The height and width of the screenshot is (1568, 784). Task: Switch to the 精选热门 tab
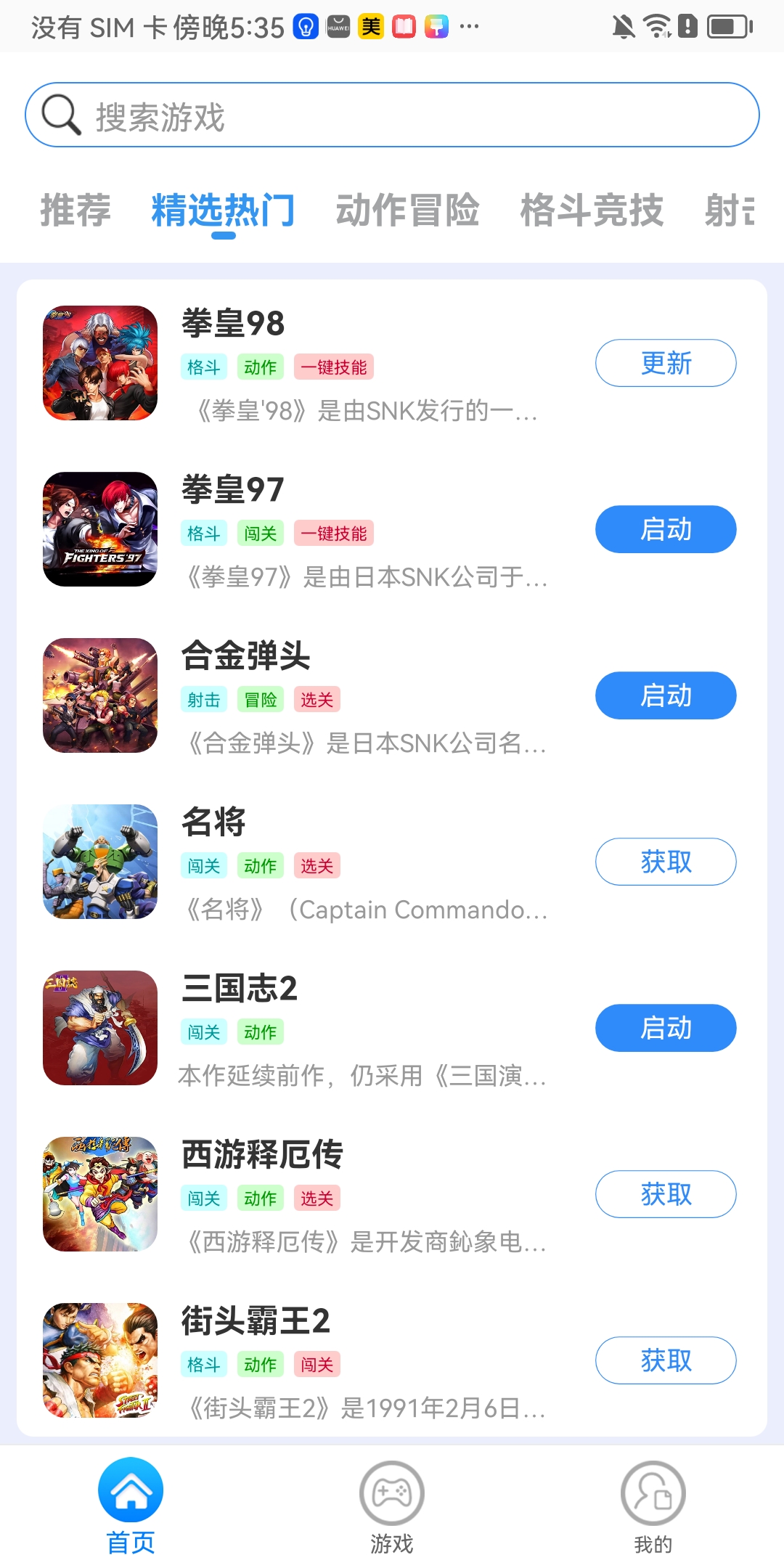[223, 211]
